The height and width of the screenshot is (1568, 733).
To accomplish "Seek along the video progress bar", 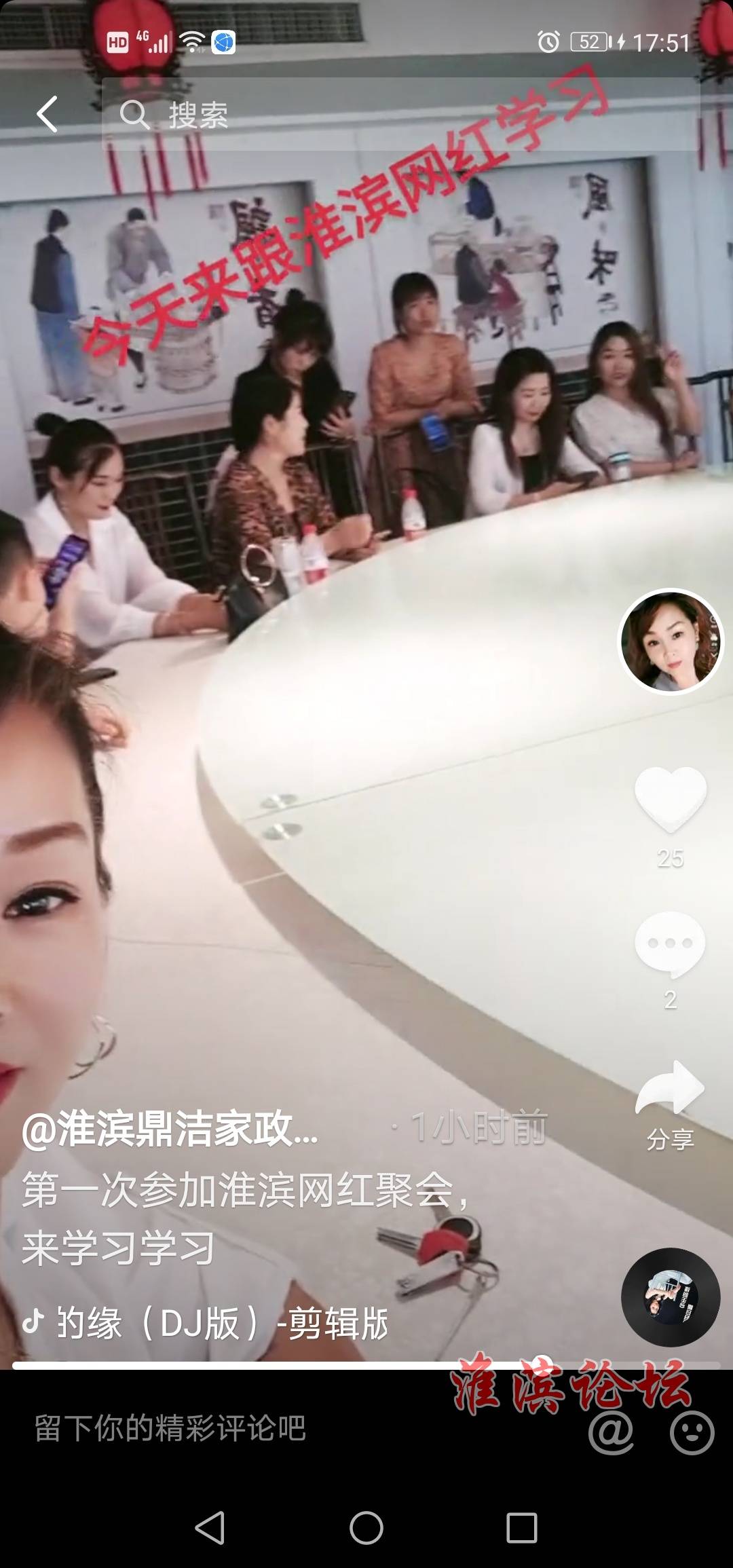I will point(366,1365).
